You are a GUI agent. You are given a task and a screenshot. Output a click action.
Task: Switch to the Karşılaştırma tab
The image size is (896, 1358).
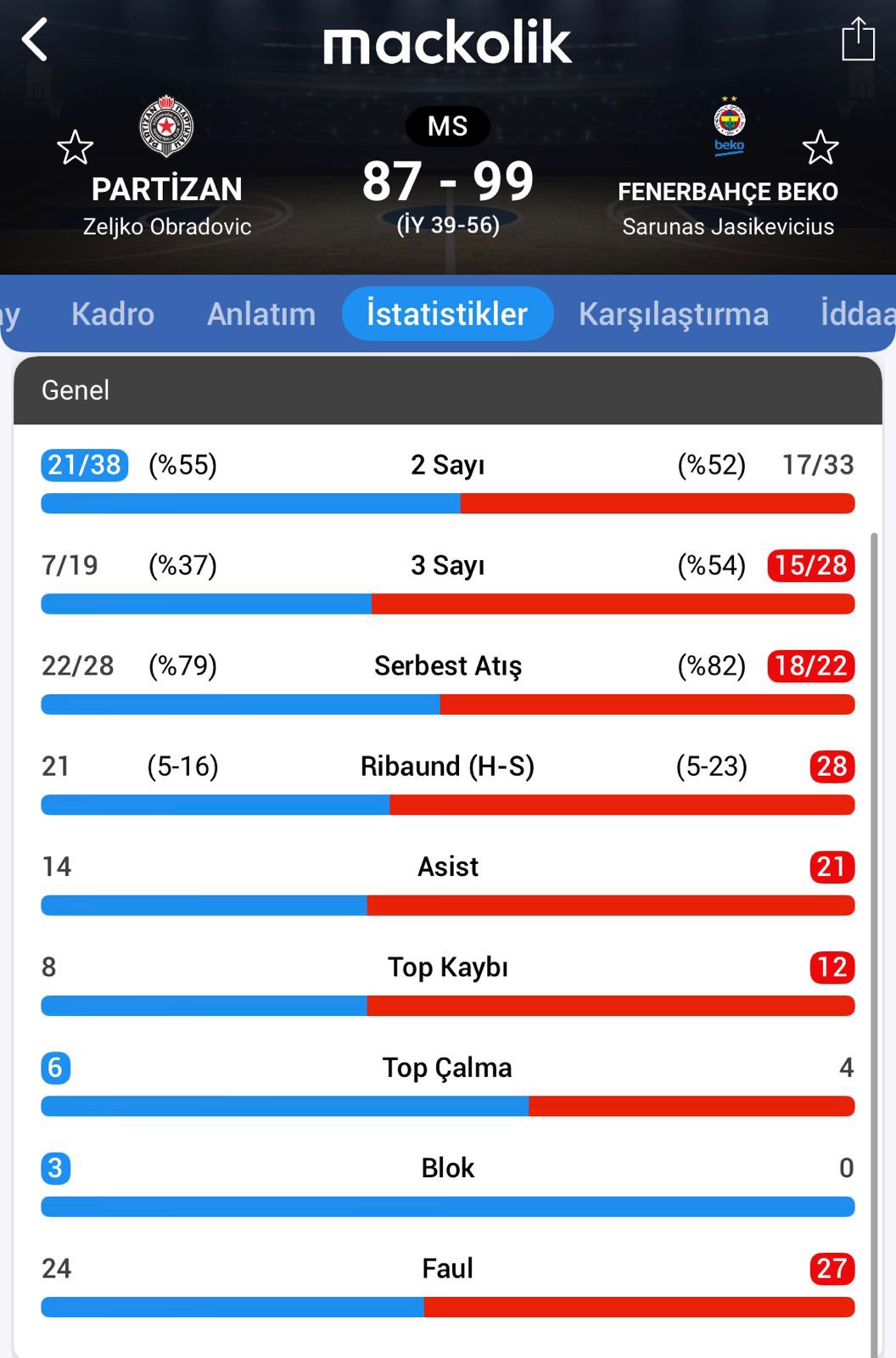[673, 314]
